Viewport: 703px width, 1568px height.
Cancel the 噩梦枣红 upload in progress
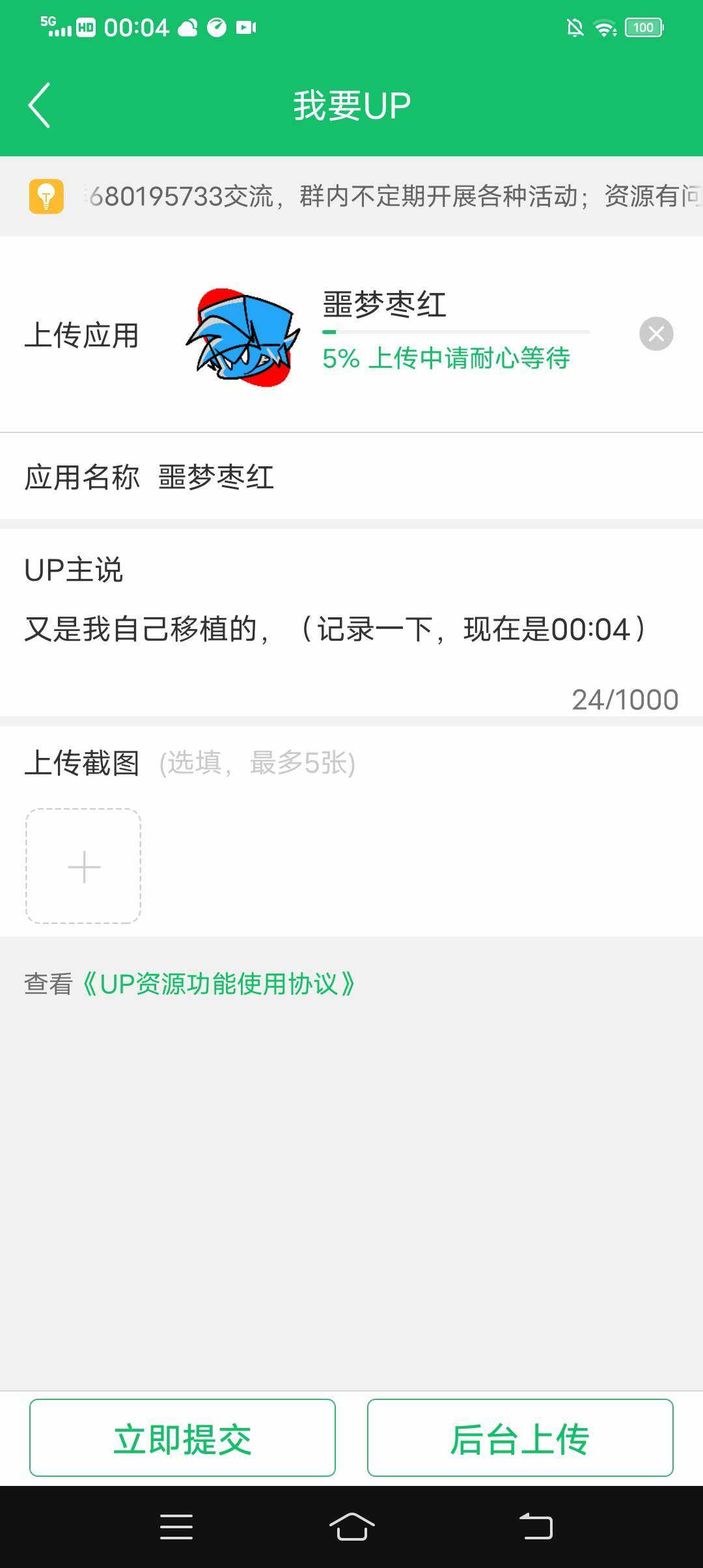[x=655, y=334]
